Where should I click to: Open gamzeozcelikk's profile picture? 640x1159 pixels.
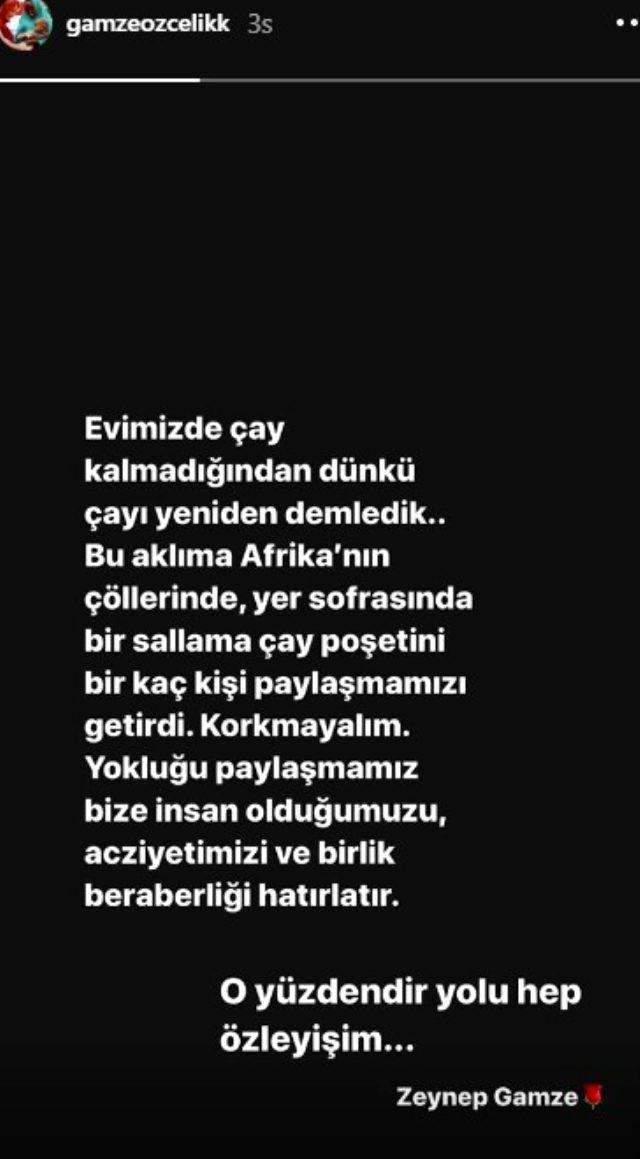tap(26, 22)
